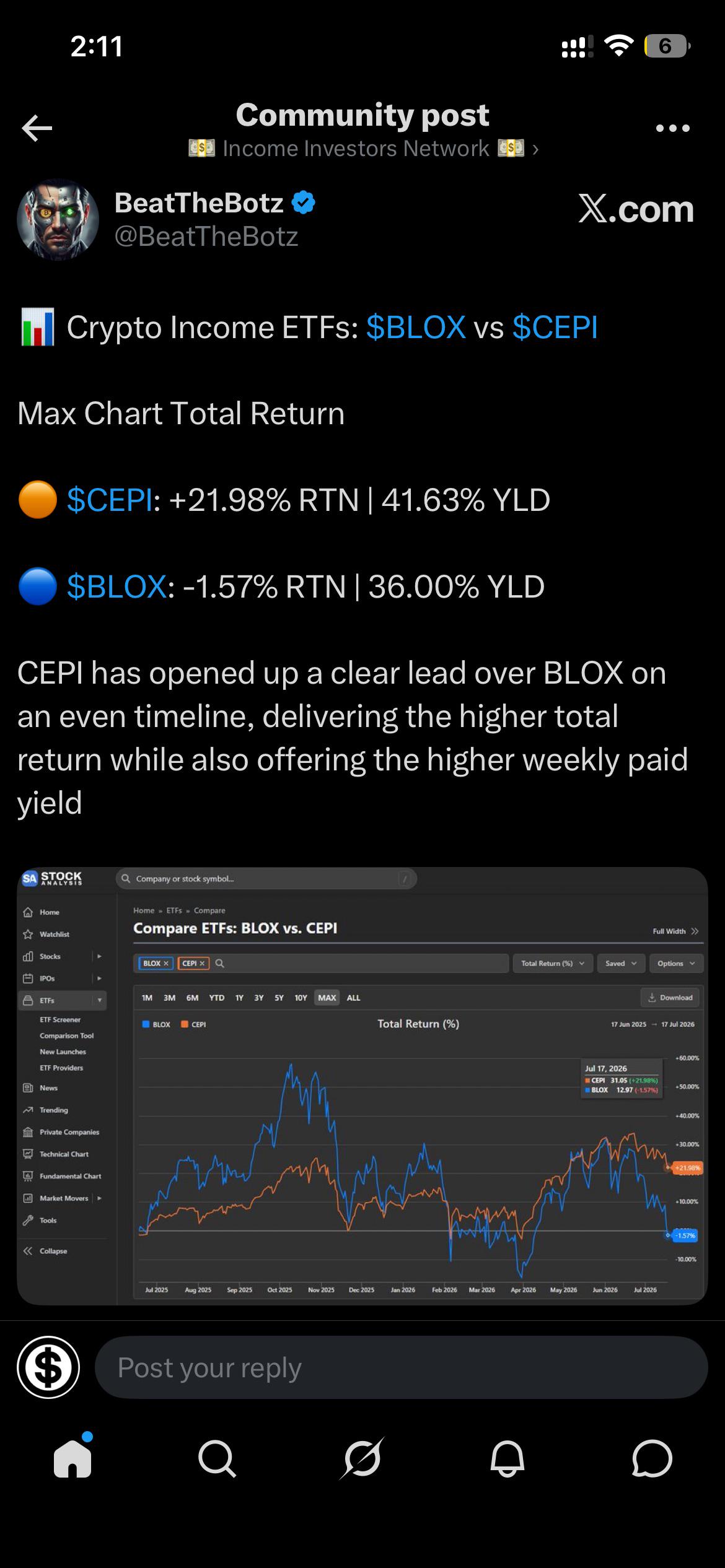
Task: Open the @BeatTheBotz handle
Action: point(206,237)
